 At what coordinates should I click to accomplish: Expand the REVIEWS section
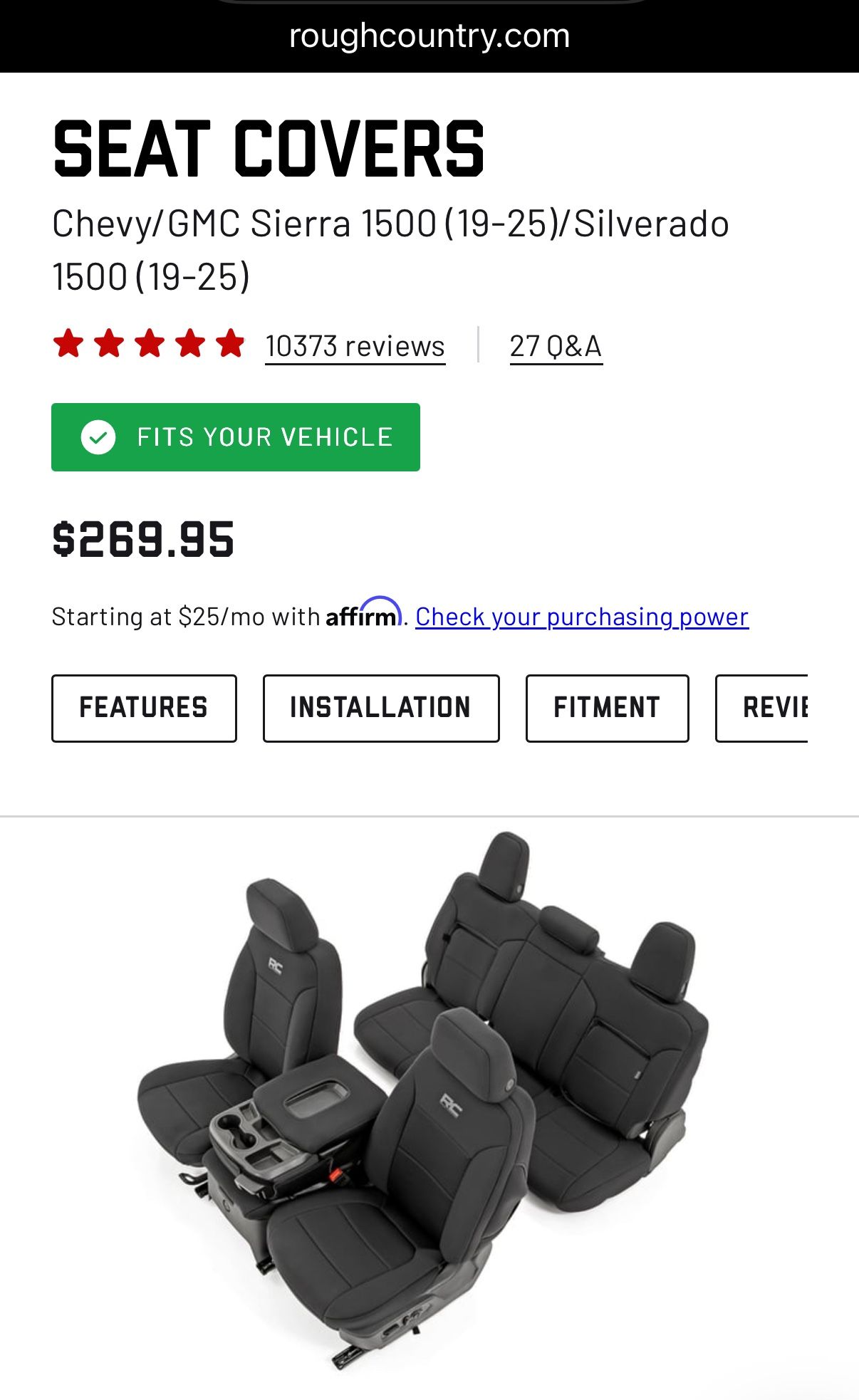776,707
